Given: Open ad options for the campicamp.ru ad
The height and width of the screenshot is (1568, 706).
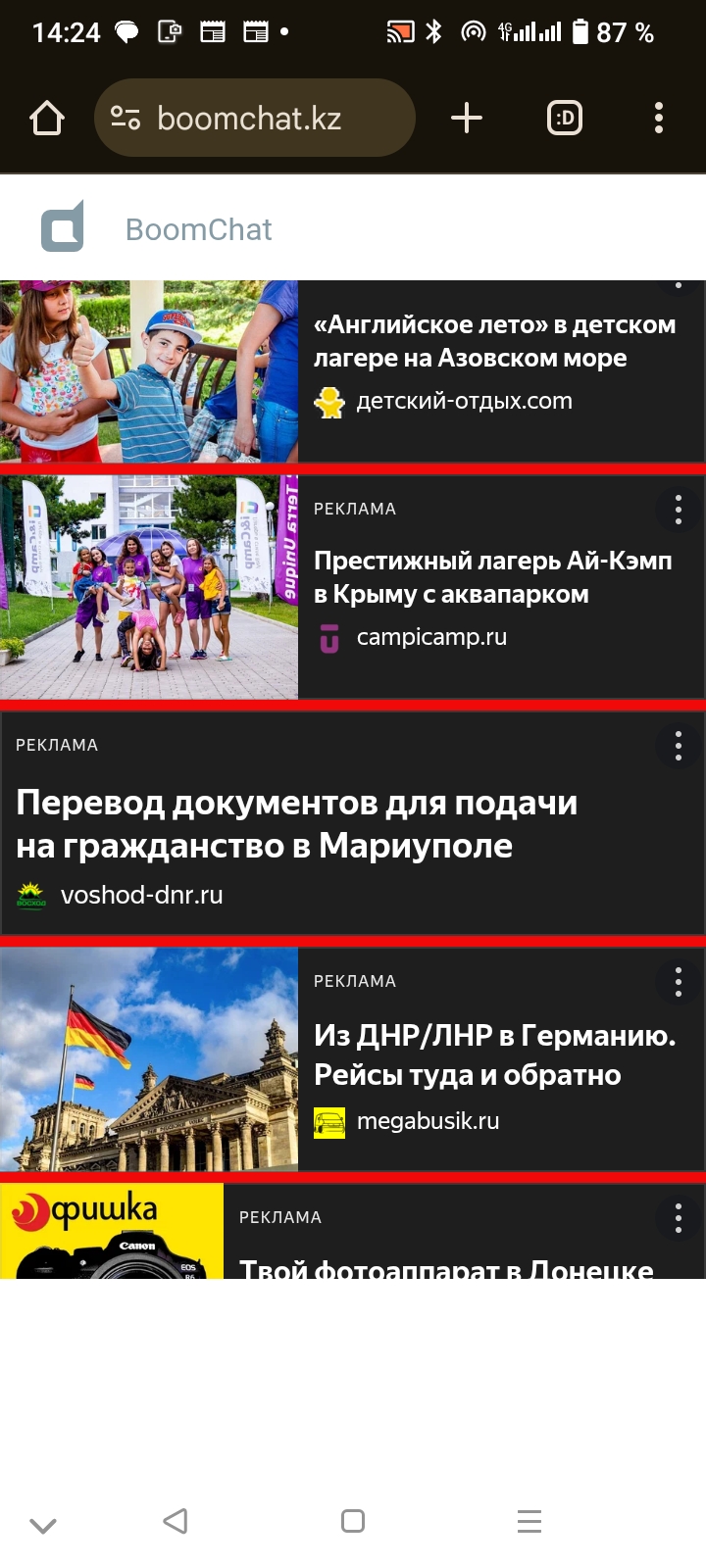Looking at the screenshot, I should click(679, 510).
